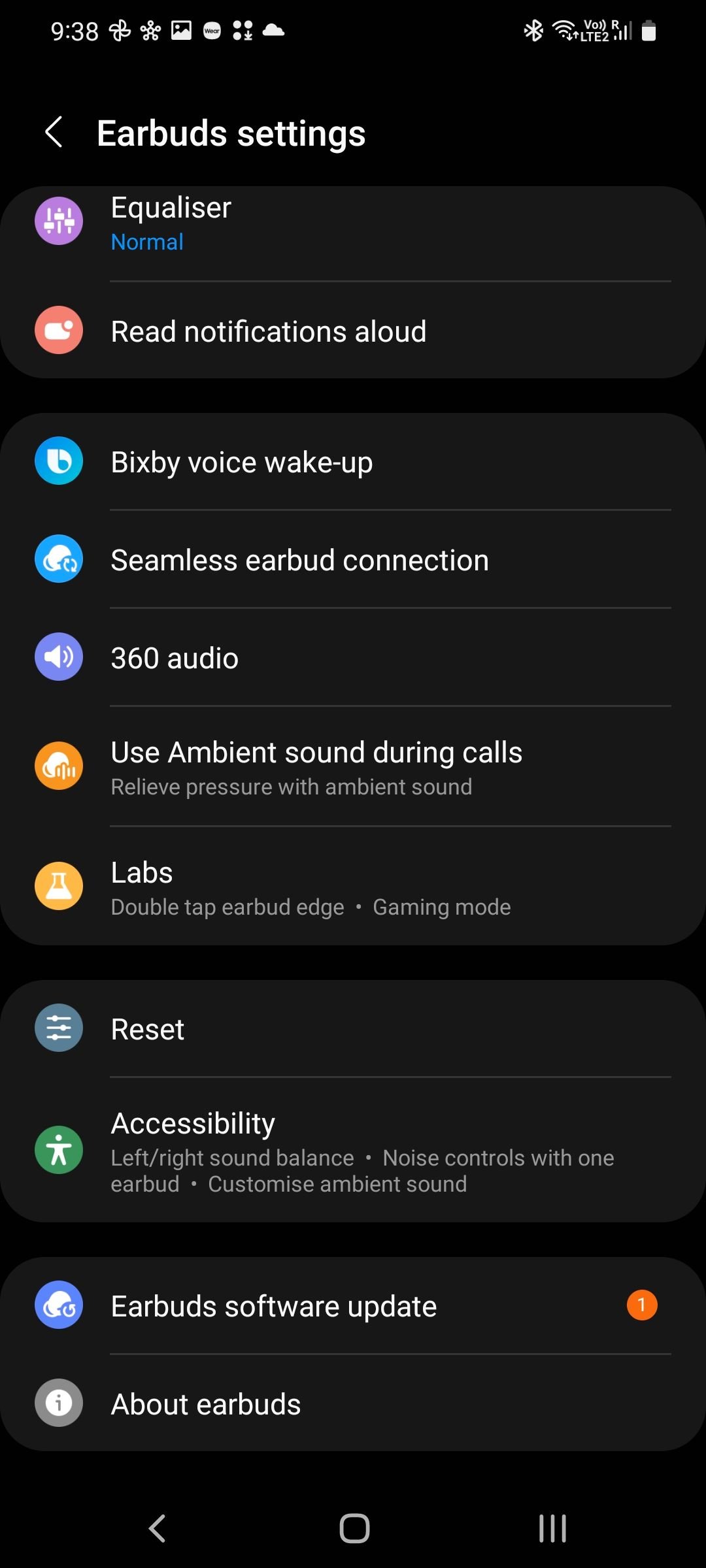Open Seamless earbud connection
The image size is (706, 1568).
[353, 559]
